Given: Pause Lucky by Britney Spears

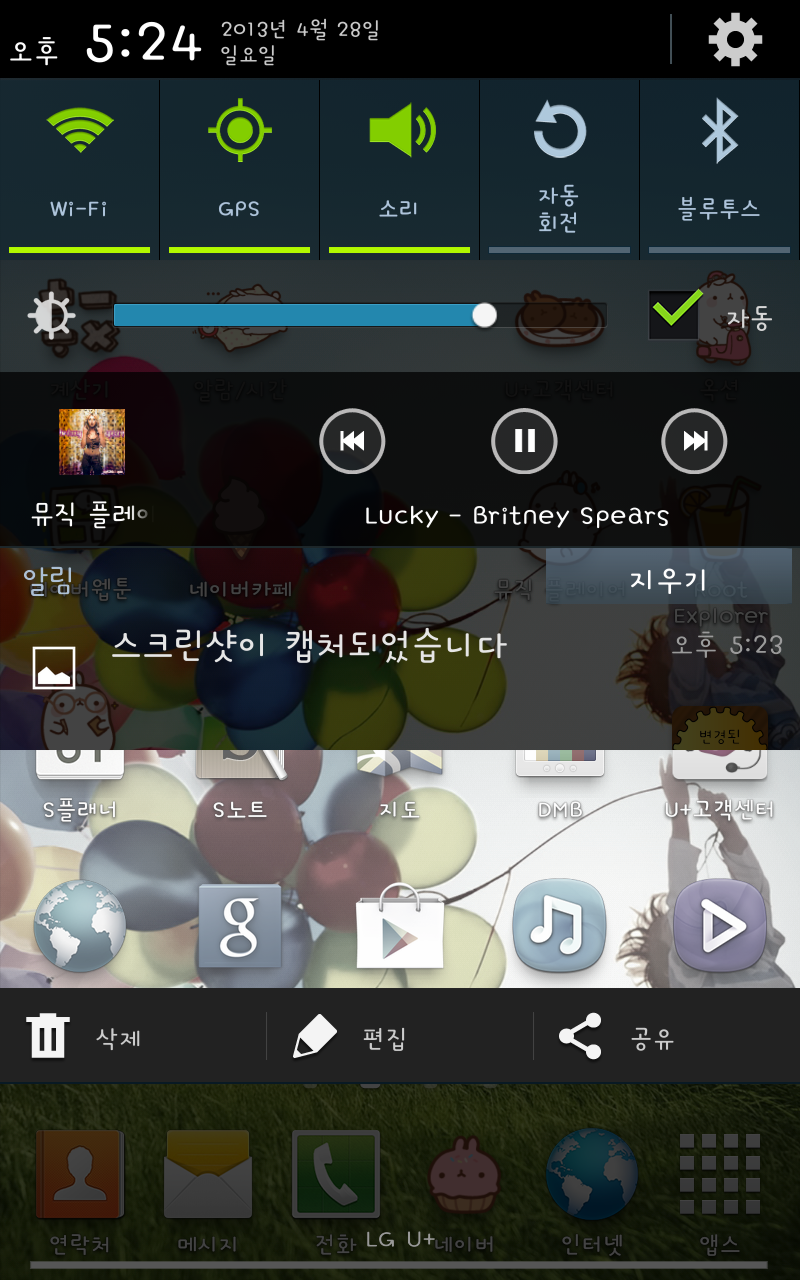Looking at the screenshot, I should click(x=524, y=441).
